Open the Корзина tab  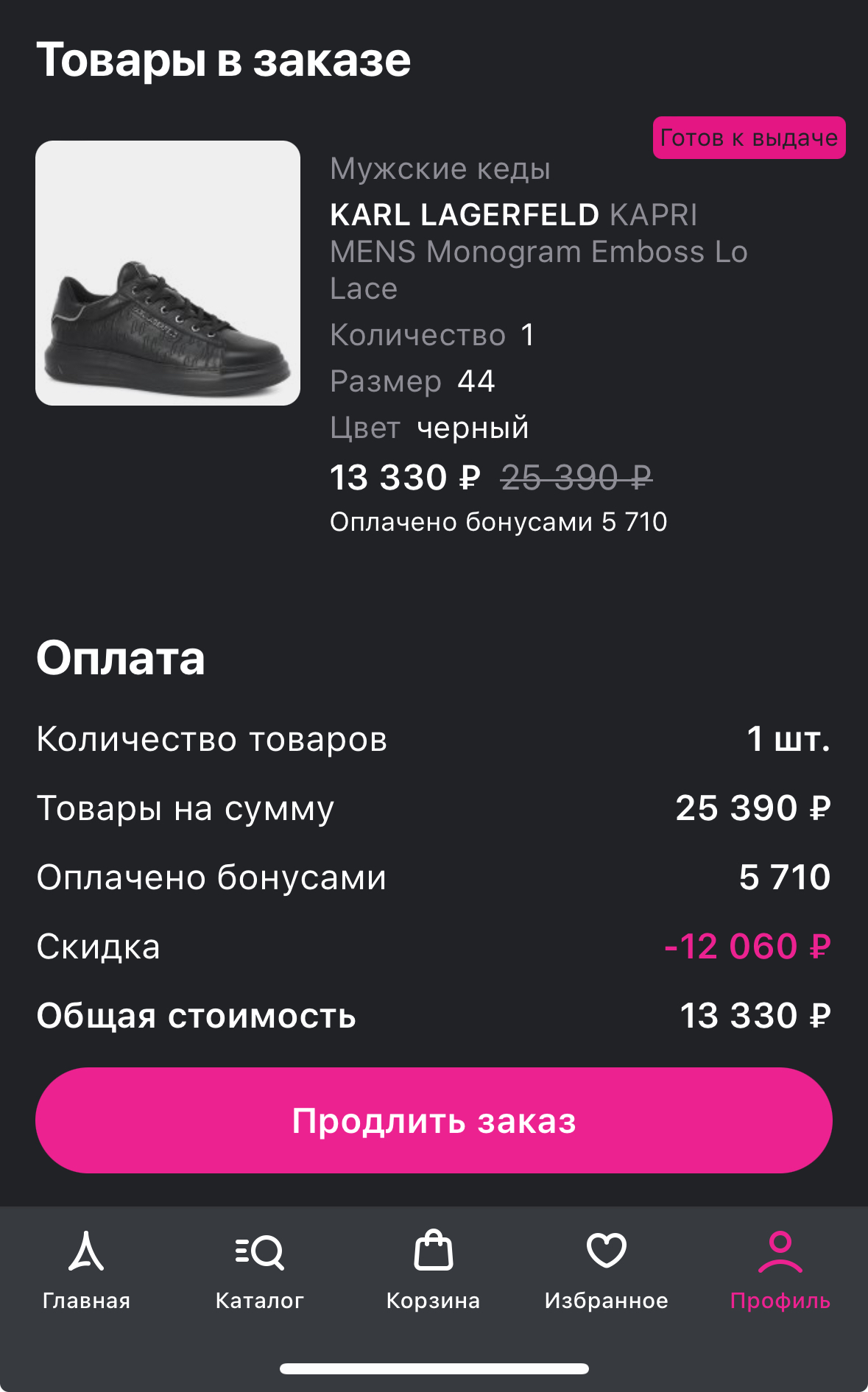coord(433,1271)
